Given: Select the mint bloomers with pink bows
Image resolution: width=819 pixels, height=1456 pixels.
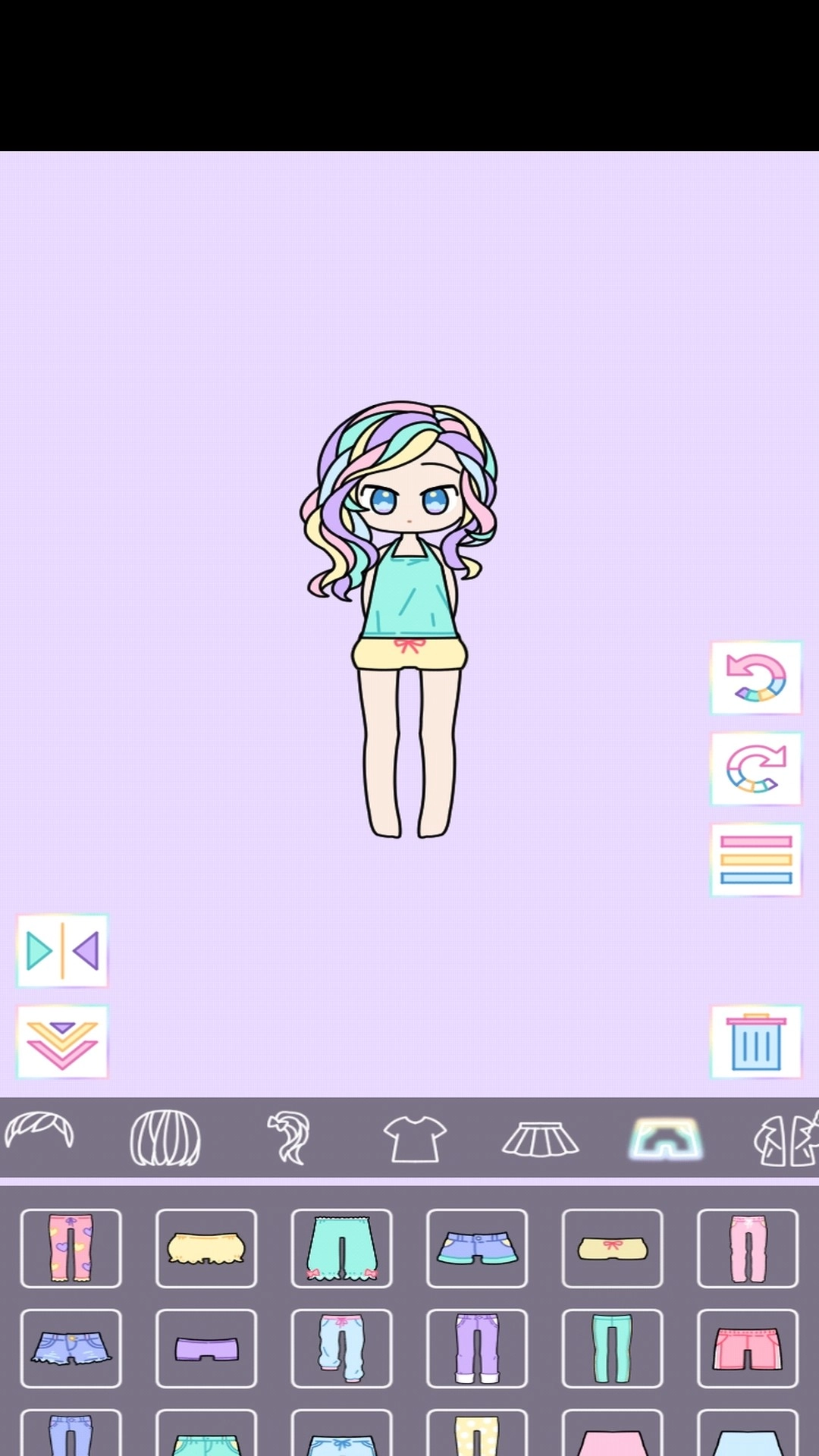Looking at the screenshot, I should [x=342, y=1248].
